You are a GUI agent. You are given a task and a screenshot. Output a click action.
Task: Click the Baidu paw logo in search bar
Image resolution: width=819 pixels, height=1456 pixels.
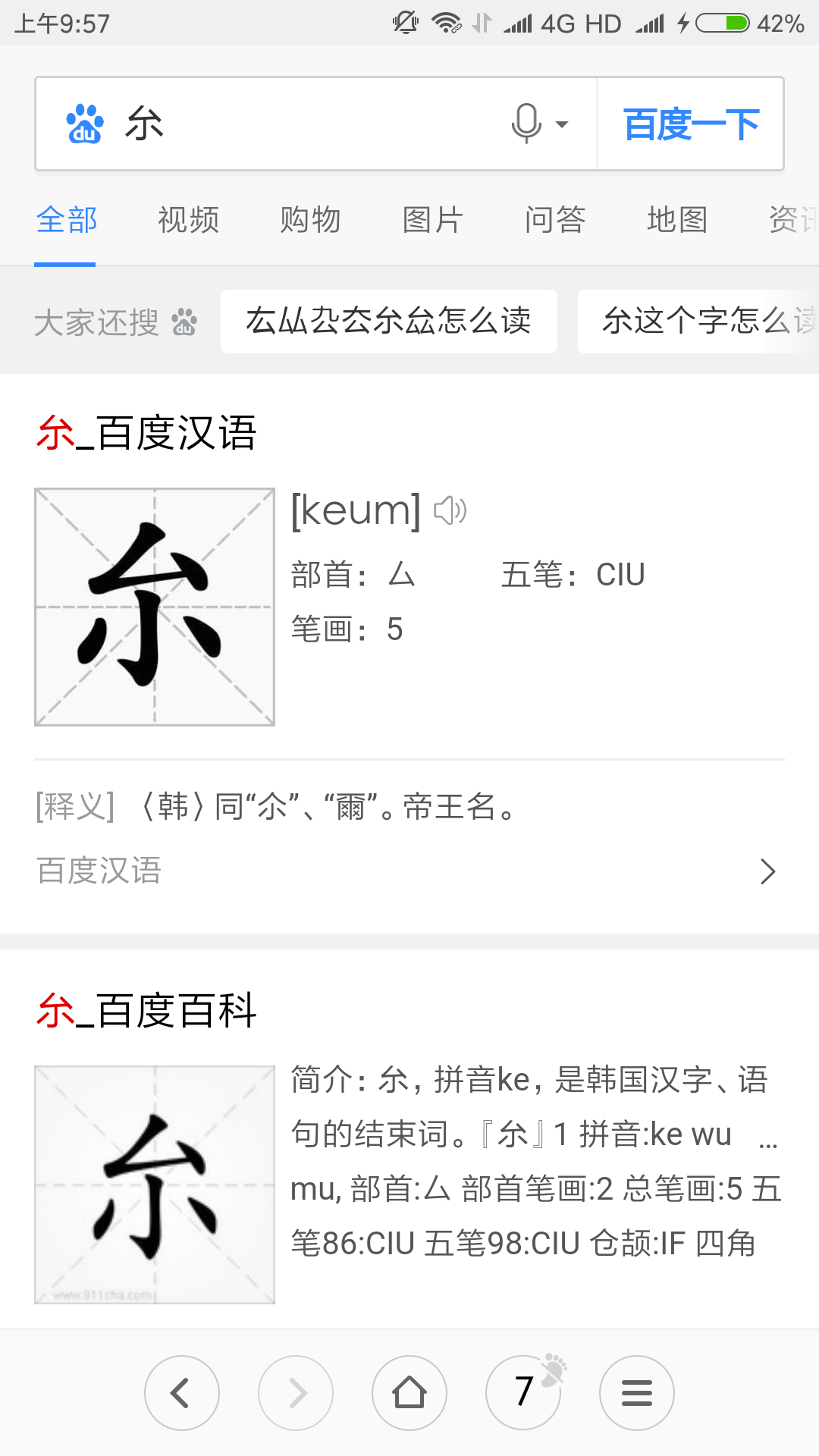click(x=86, y=124)
